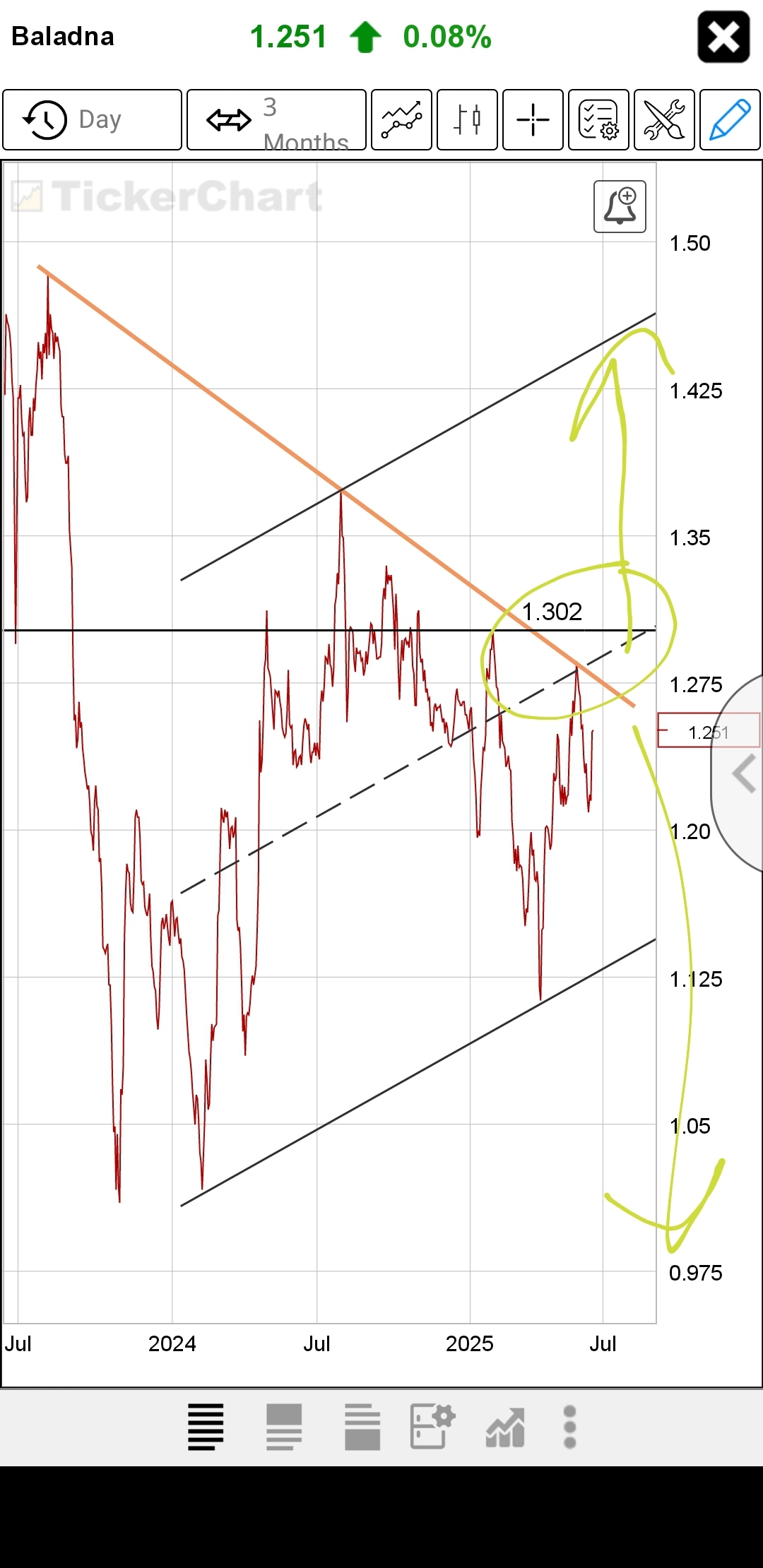Open the bar chart with arrow icon
Screen dimensions: 763x1568
pyautogui.click(x=505, y=1427)
